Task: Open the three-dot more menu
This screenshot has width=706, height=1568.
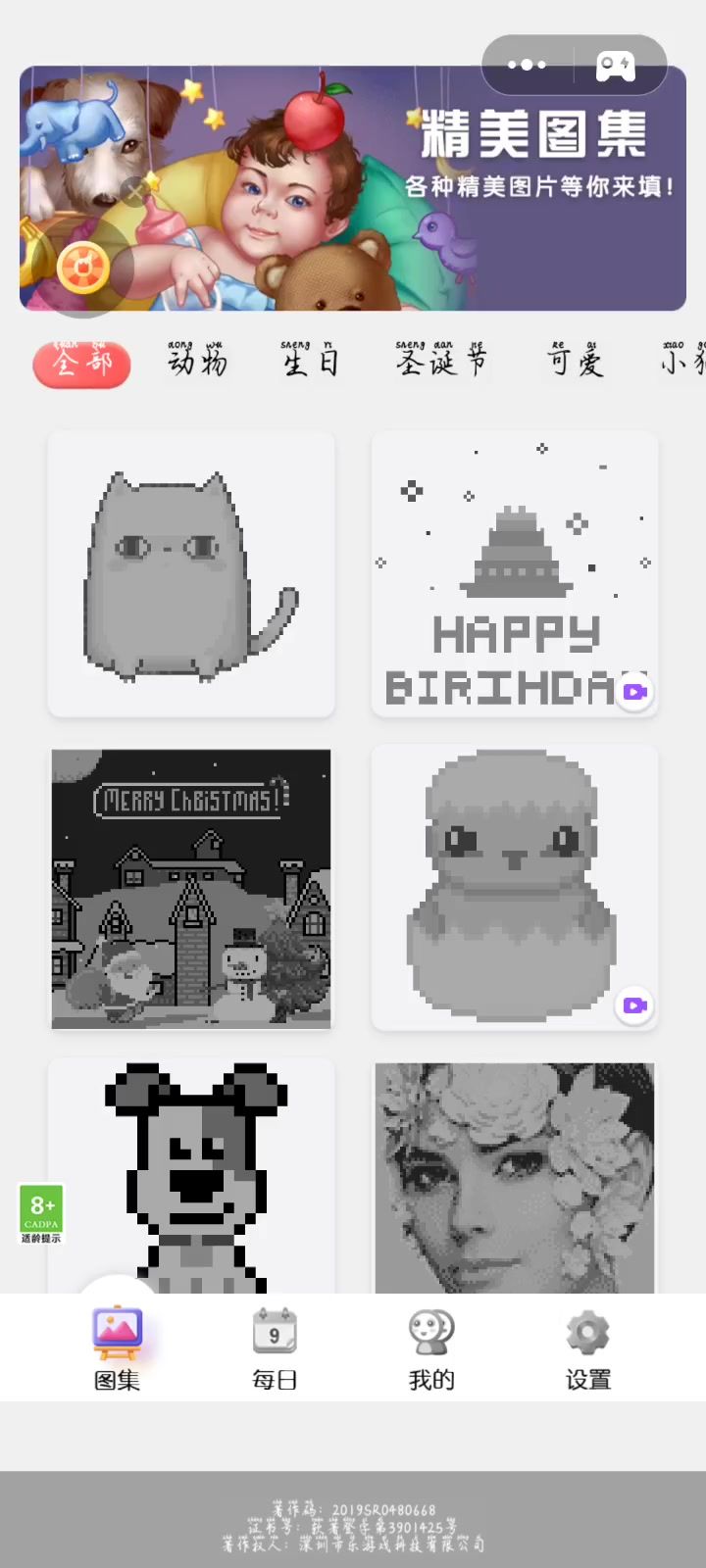Action: [x=528, y=65]
